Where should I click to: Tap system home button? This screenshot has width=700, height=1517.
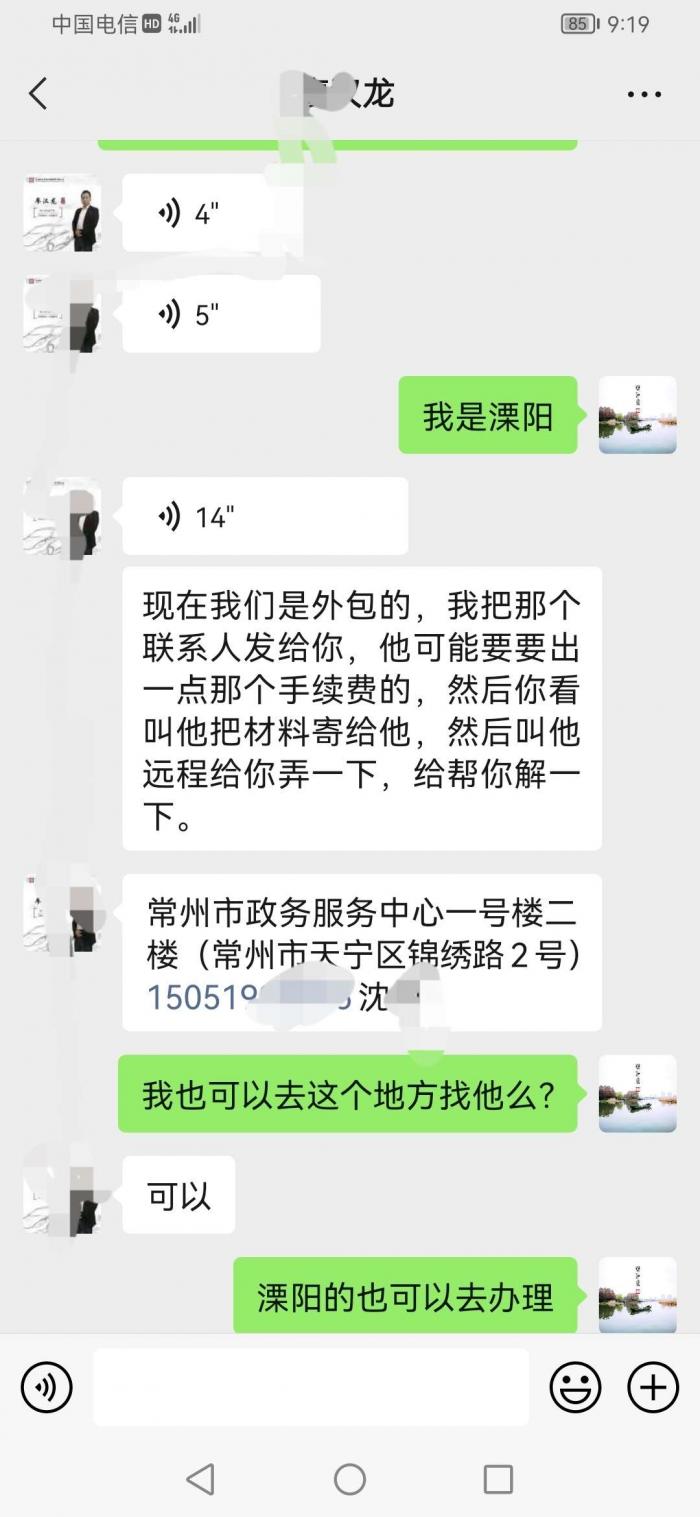point(350,1479)
